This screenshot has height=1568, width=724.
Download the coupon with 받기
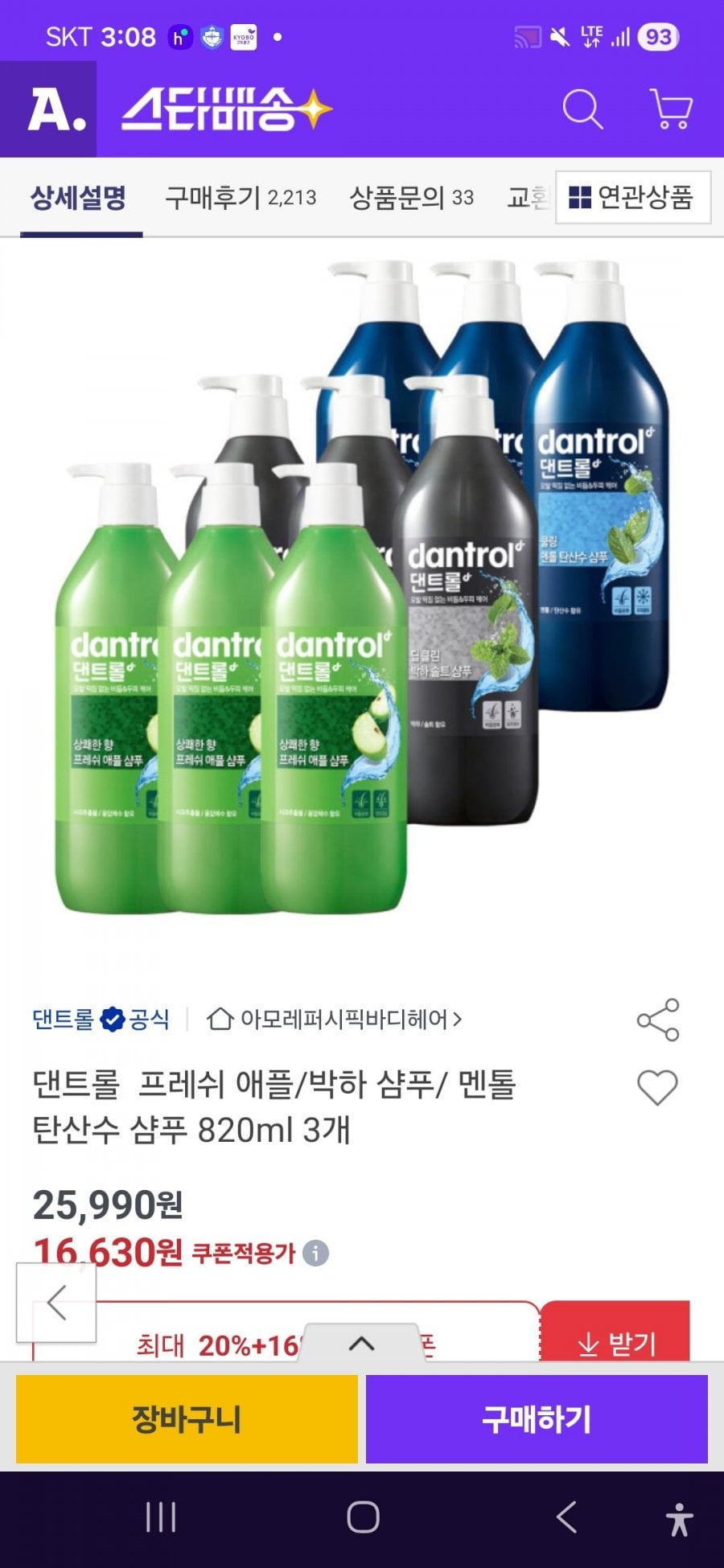point(616,1342)
